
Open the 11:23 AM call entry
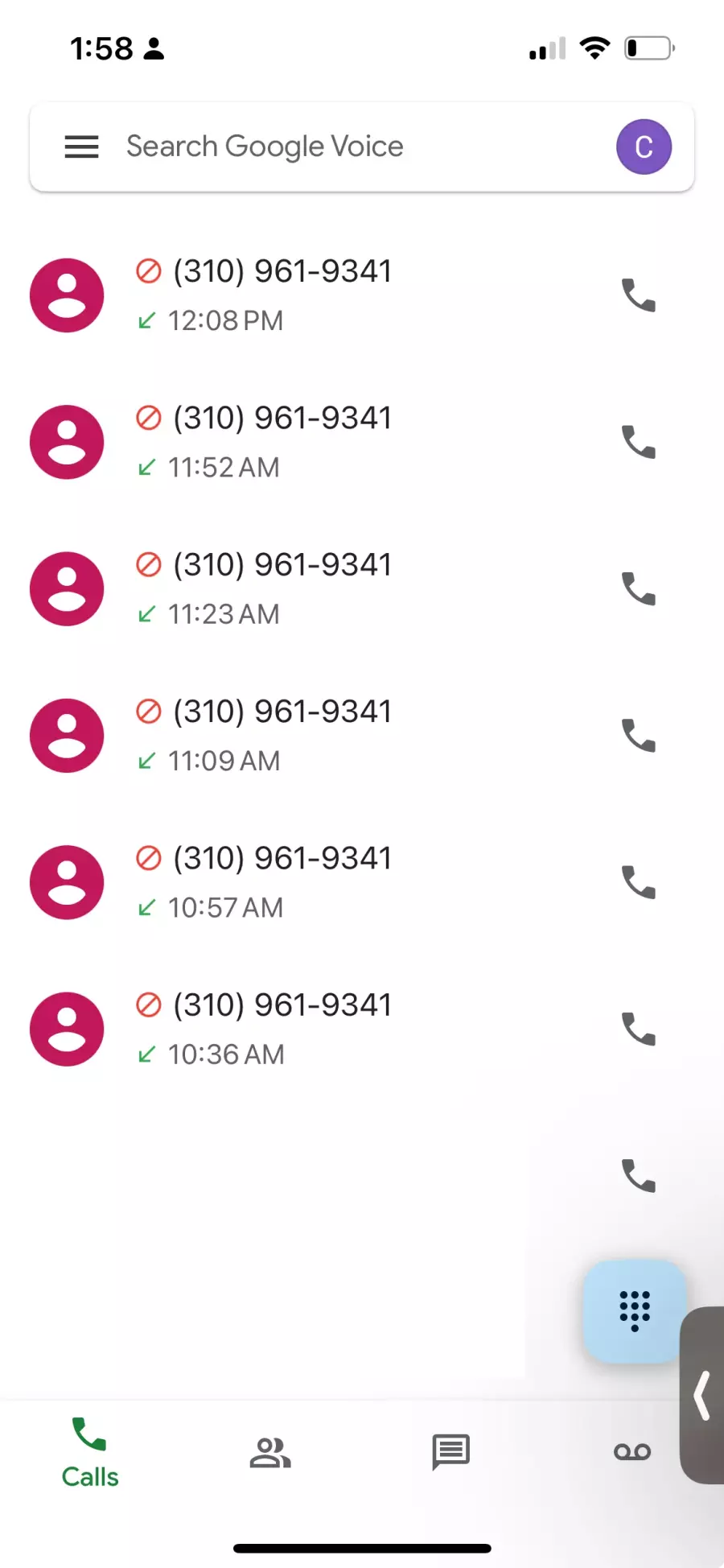[x=282, y=588]
